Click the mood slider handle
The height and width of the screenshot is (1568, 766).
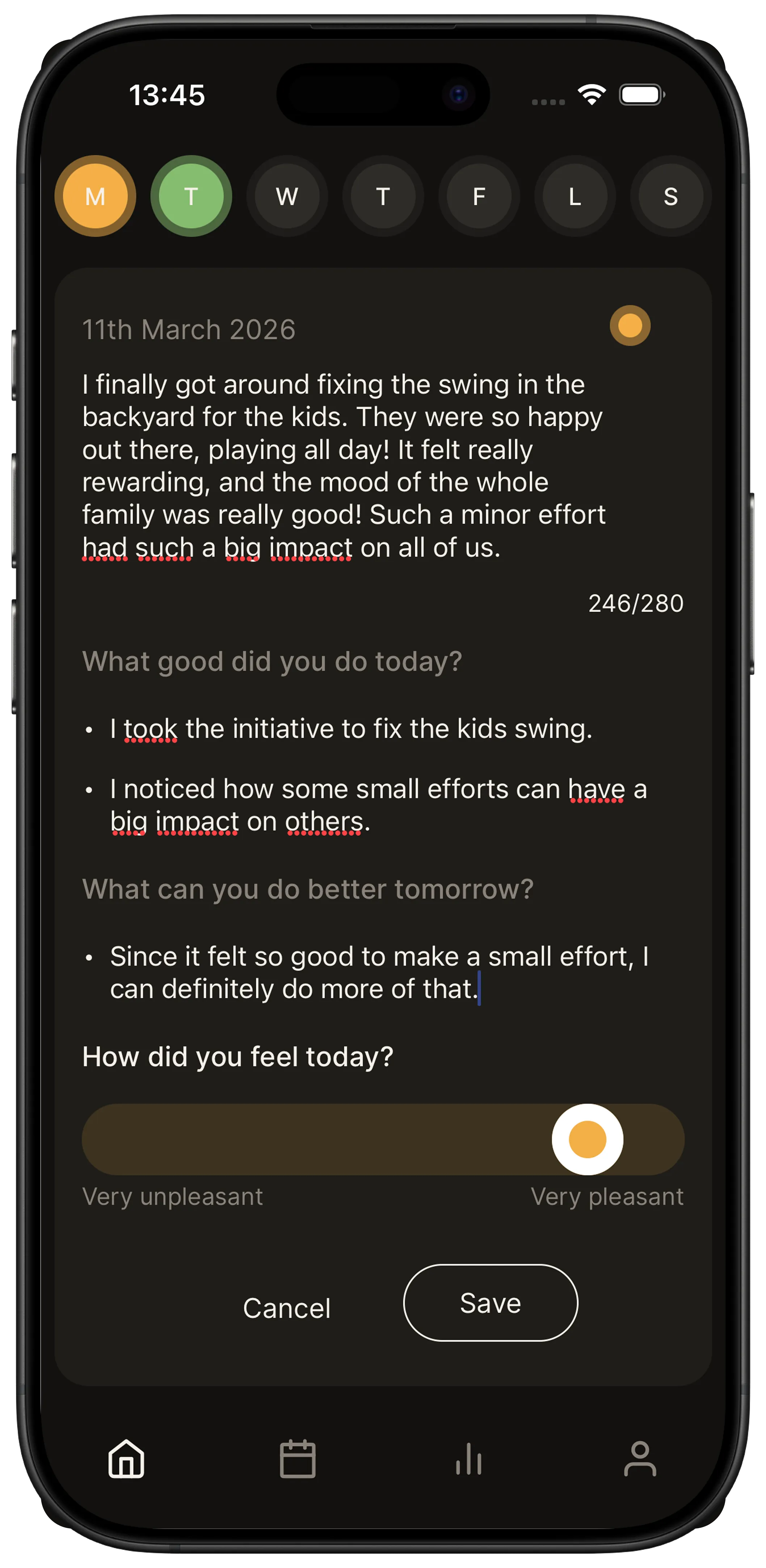click(x=587, y=1140)
